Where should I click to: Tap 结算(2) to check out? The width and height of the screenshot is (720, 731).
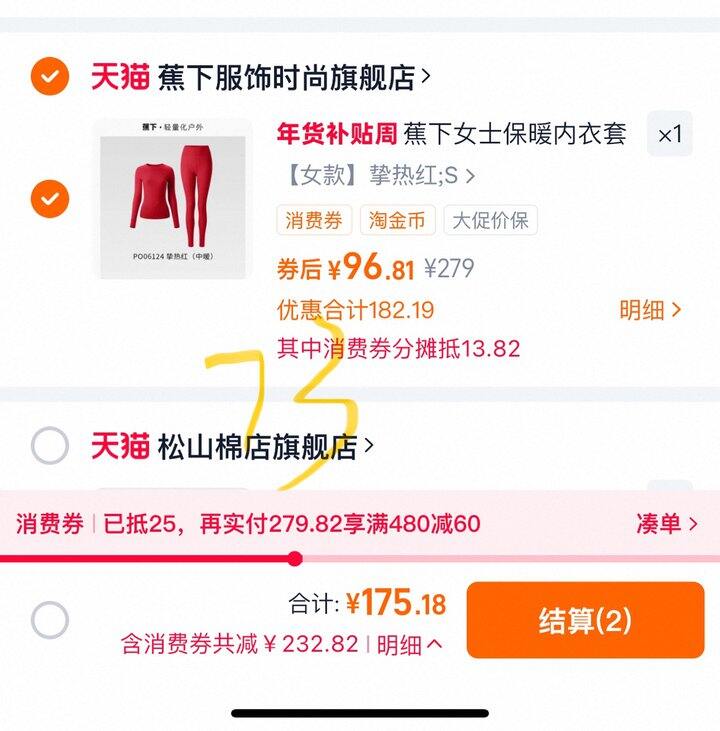click(585, 620)
